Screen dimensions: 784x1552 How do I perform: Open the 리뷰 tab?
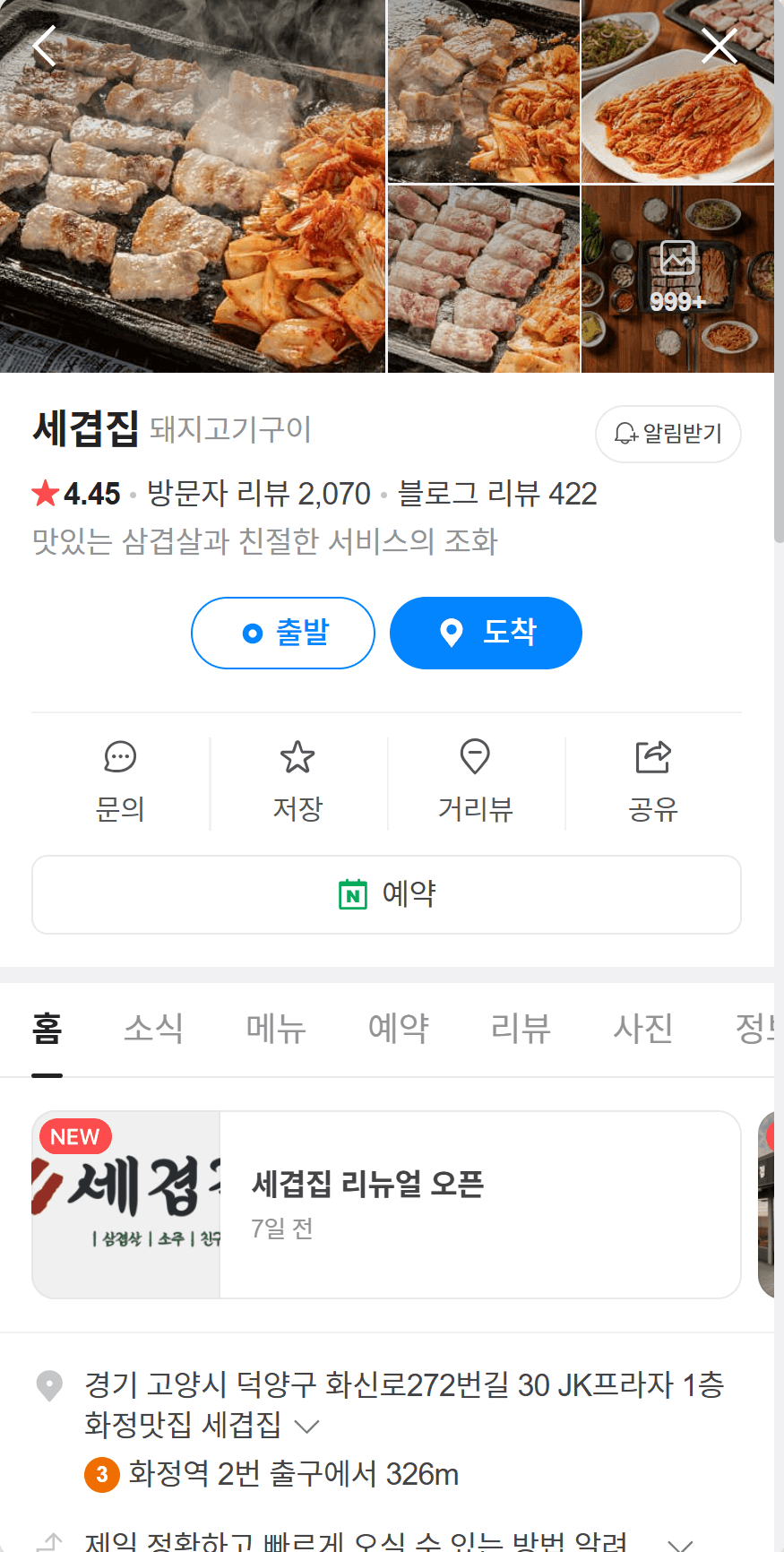click(521, 1030)
